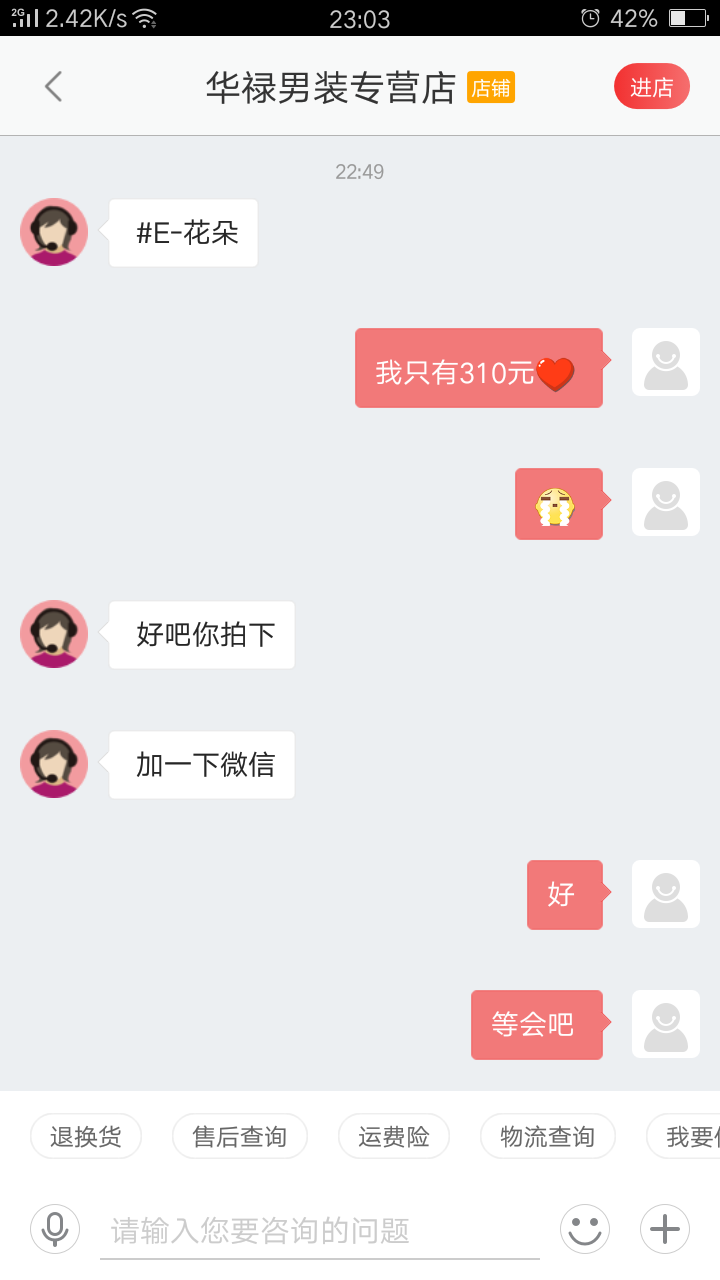The image size is (720, 1280).
Task: View the seller's avatar next to #E-花朵
Action: 54,232
